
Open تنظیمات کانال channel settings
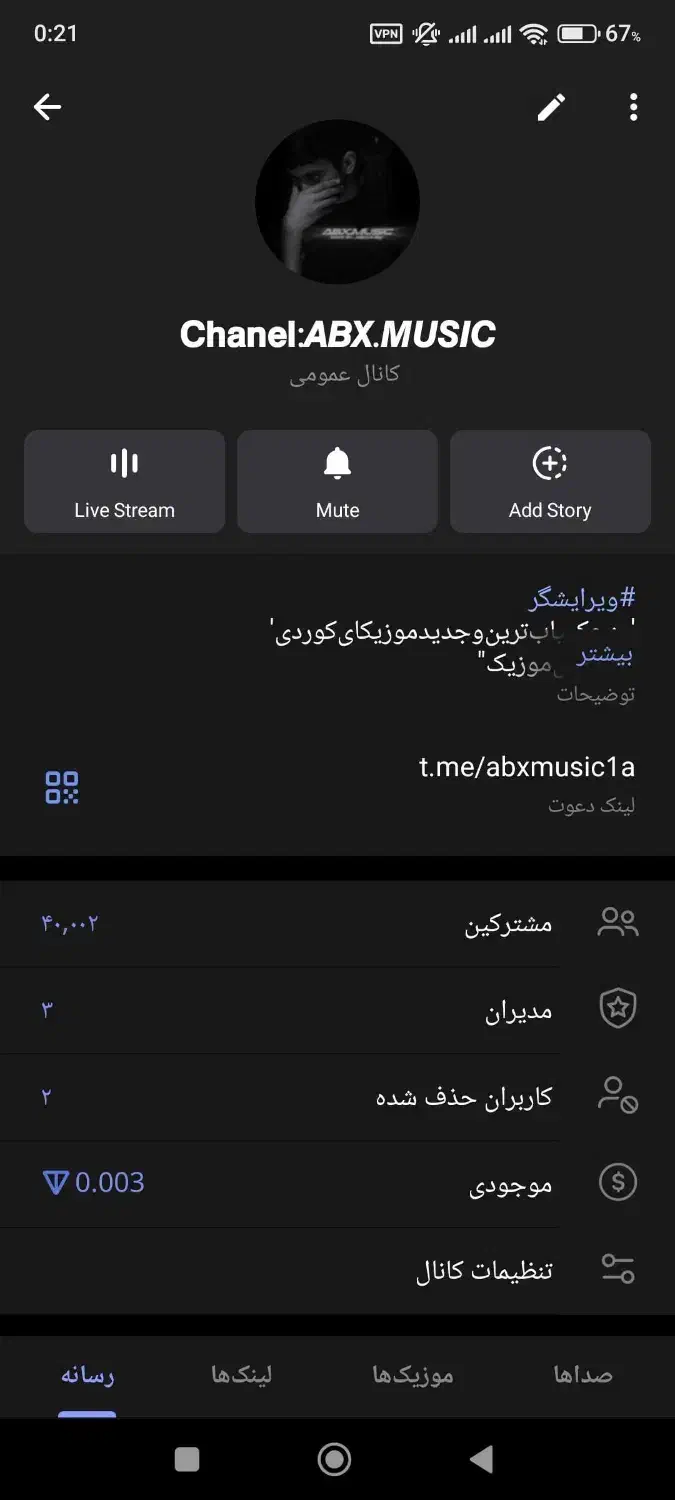337,1271
